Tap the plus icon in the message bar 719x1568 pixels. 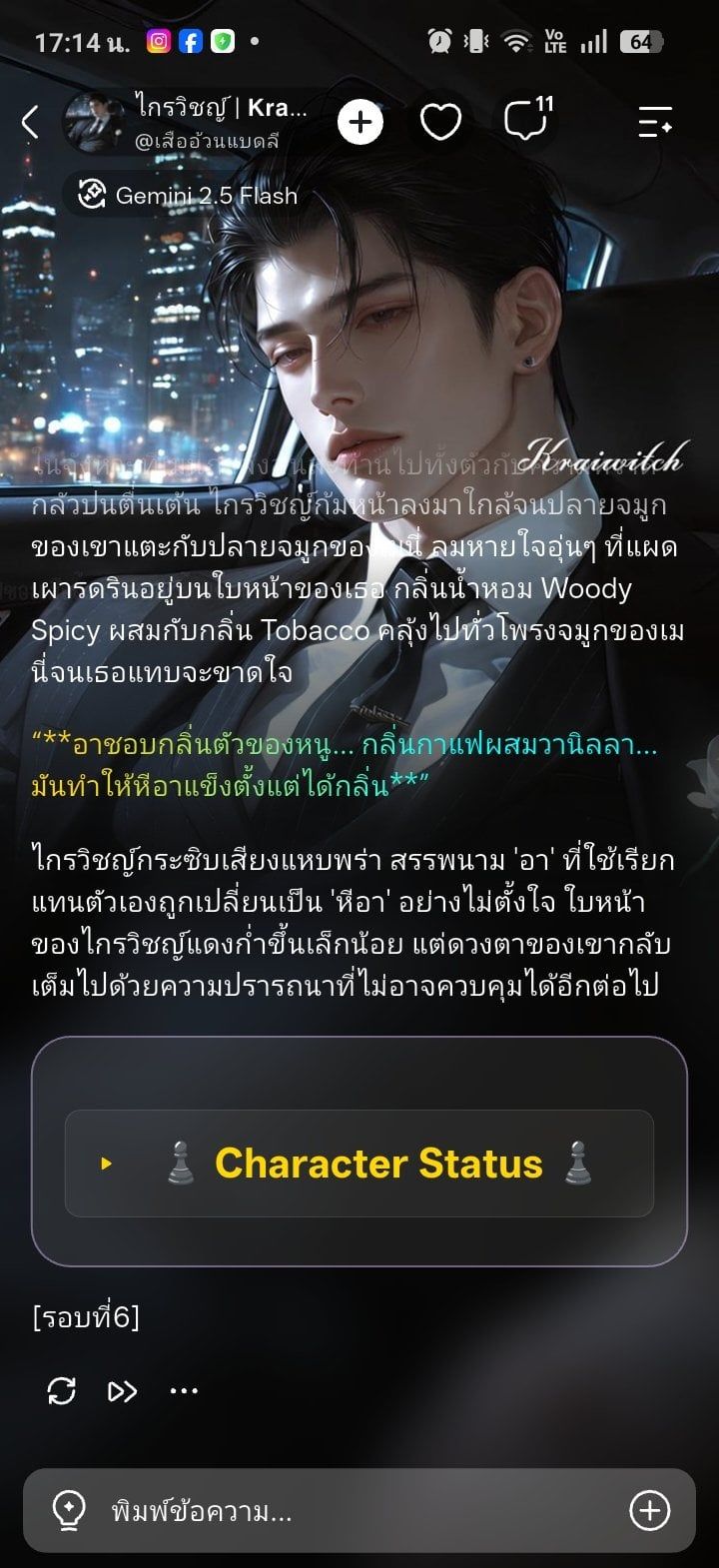pyautogui.click(x=650, y=1510)
